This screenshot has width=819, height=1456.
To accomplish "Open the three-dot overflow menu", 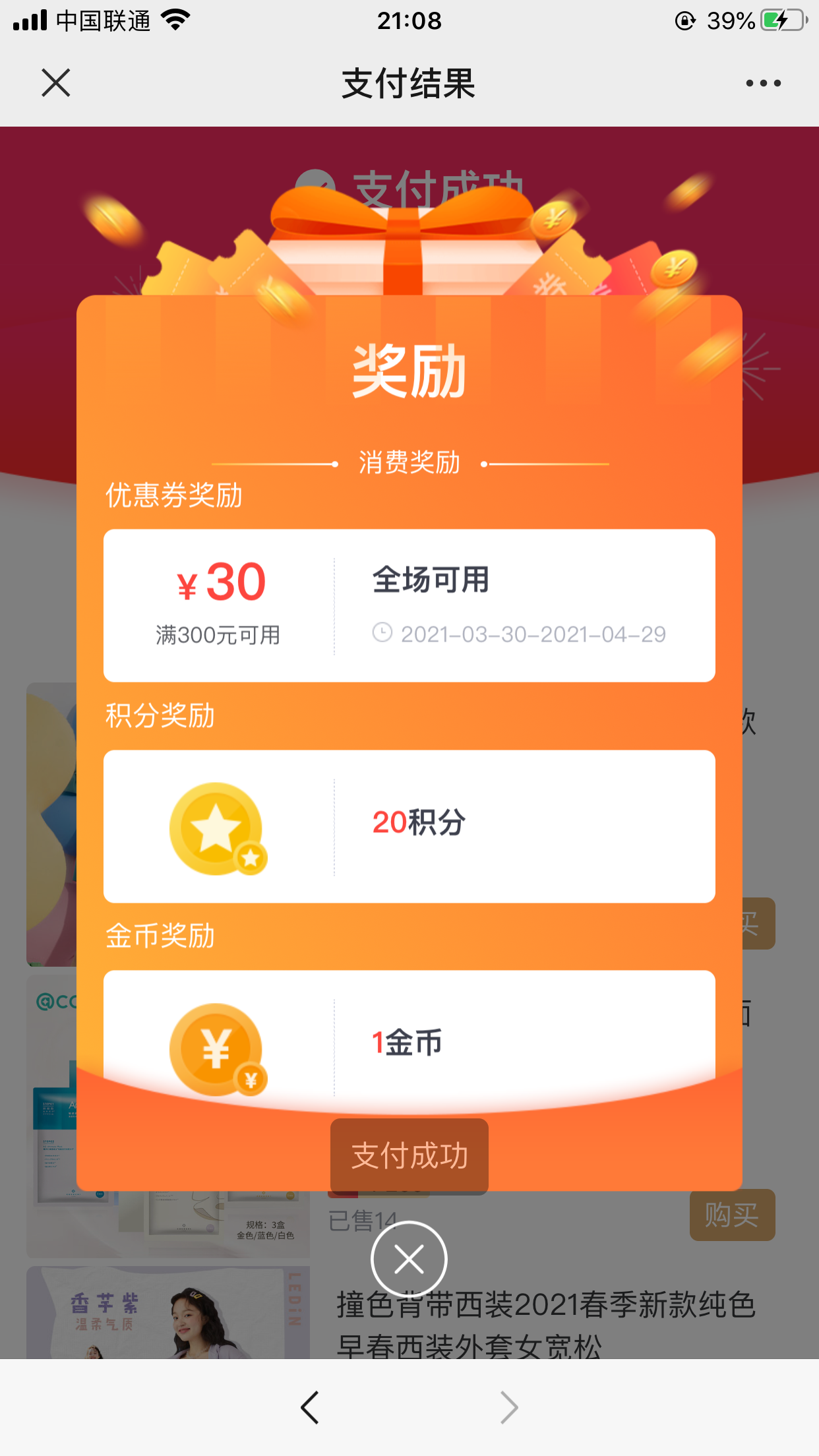I will (x=763, y=83).
